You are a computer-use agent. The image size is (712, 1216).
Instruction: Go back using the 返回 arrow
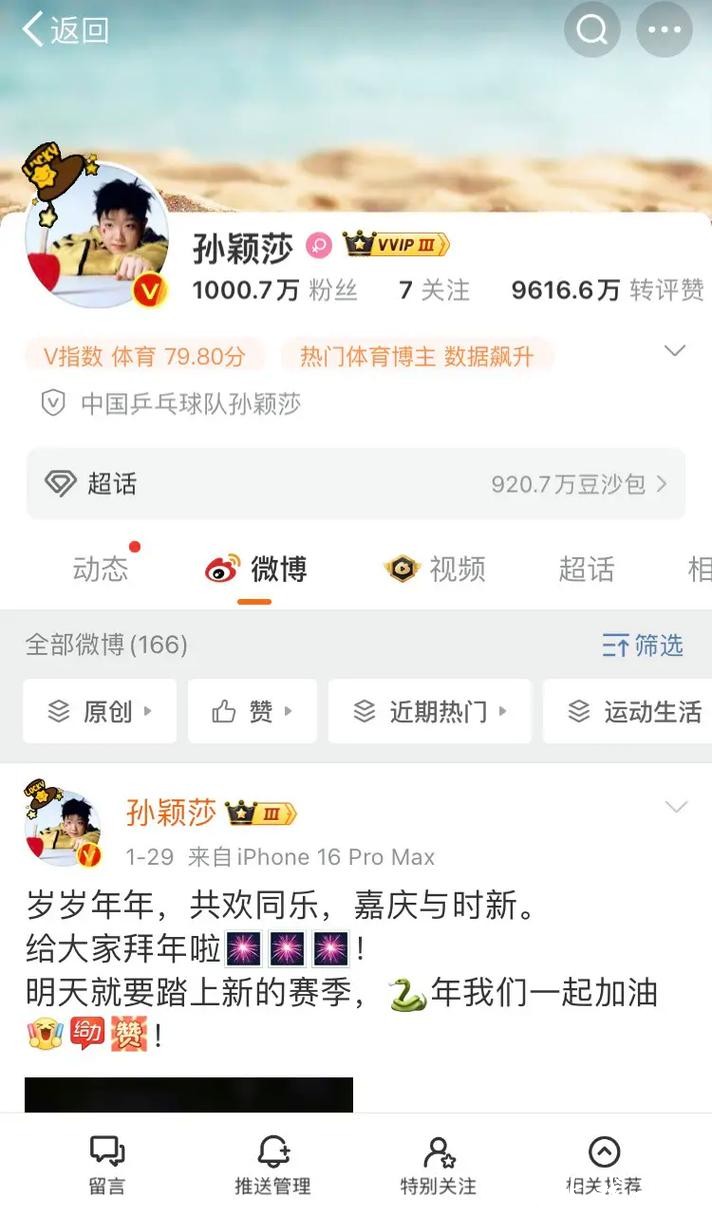coord(64,30)
